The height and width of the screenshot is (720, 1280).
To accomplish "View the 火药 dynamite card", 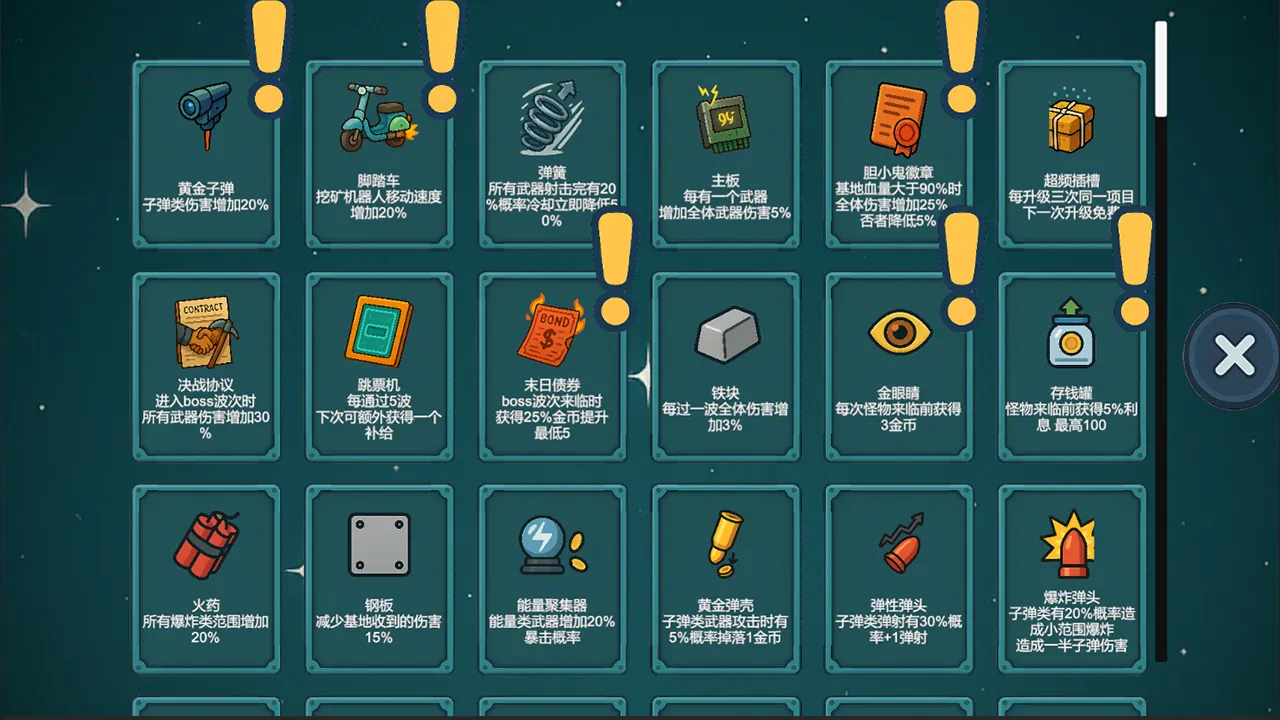I will (206, 579).
